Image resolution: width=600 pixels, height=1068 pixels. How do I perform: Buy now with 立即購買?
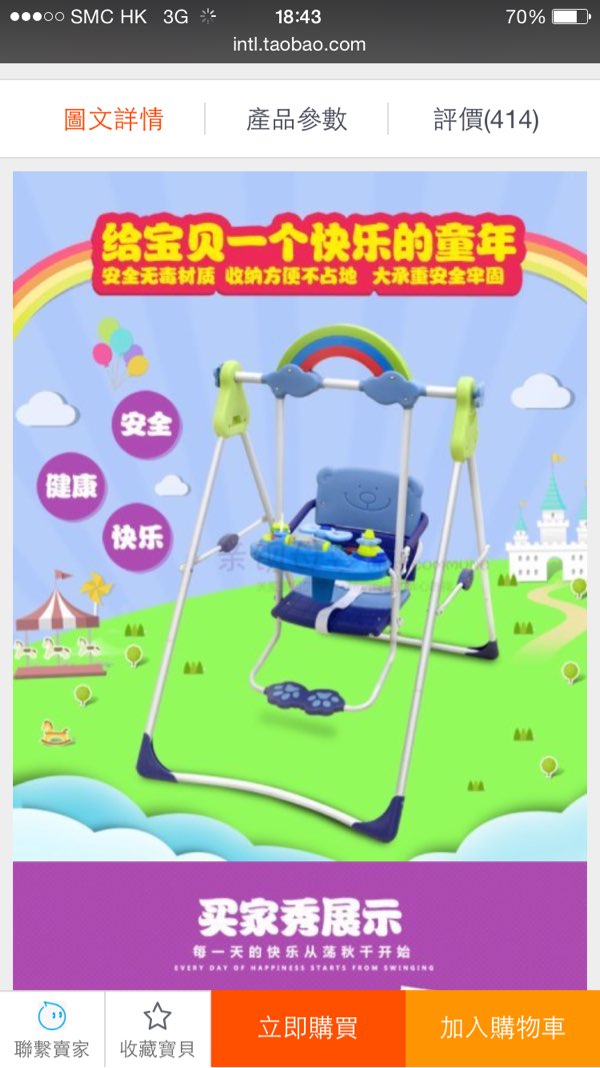point(307,1029)
